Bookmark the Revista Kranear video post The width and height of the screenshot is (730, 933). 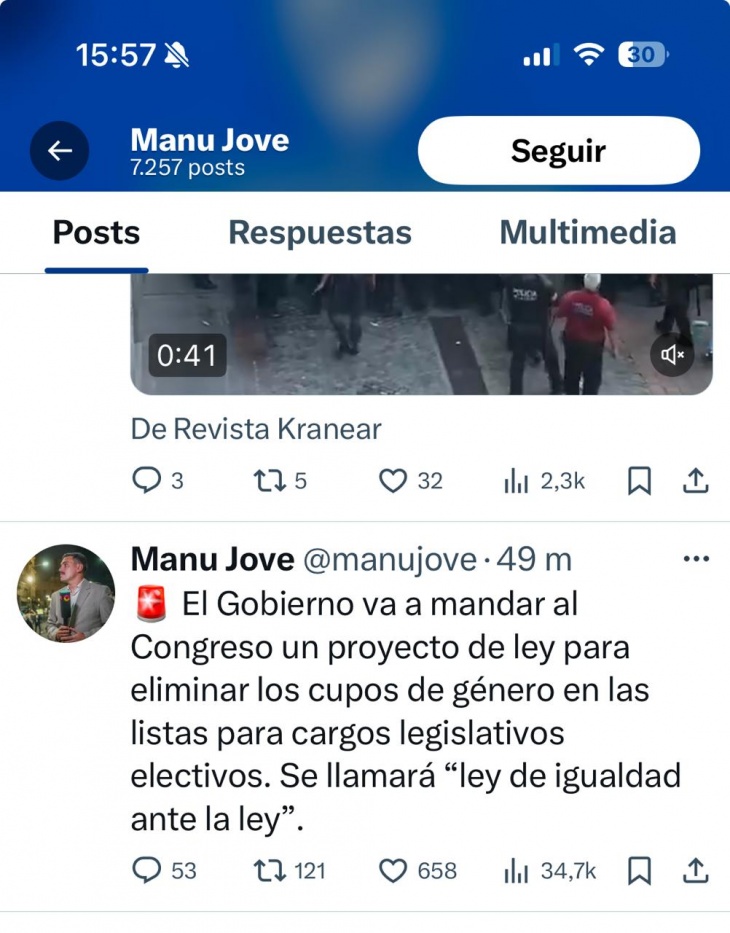[x=639, y=481]
